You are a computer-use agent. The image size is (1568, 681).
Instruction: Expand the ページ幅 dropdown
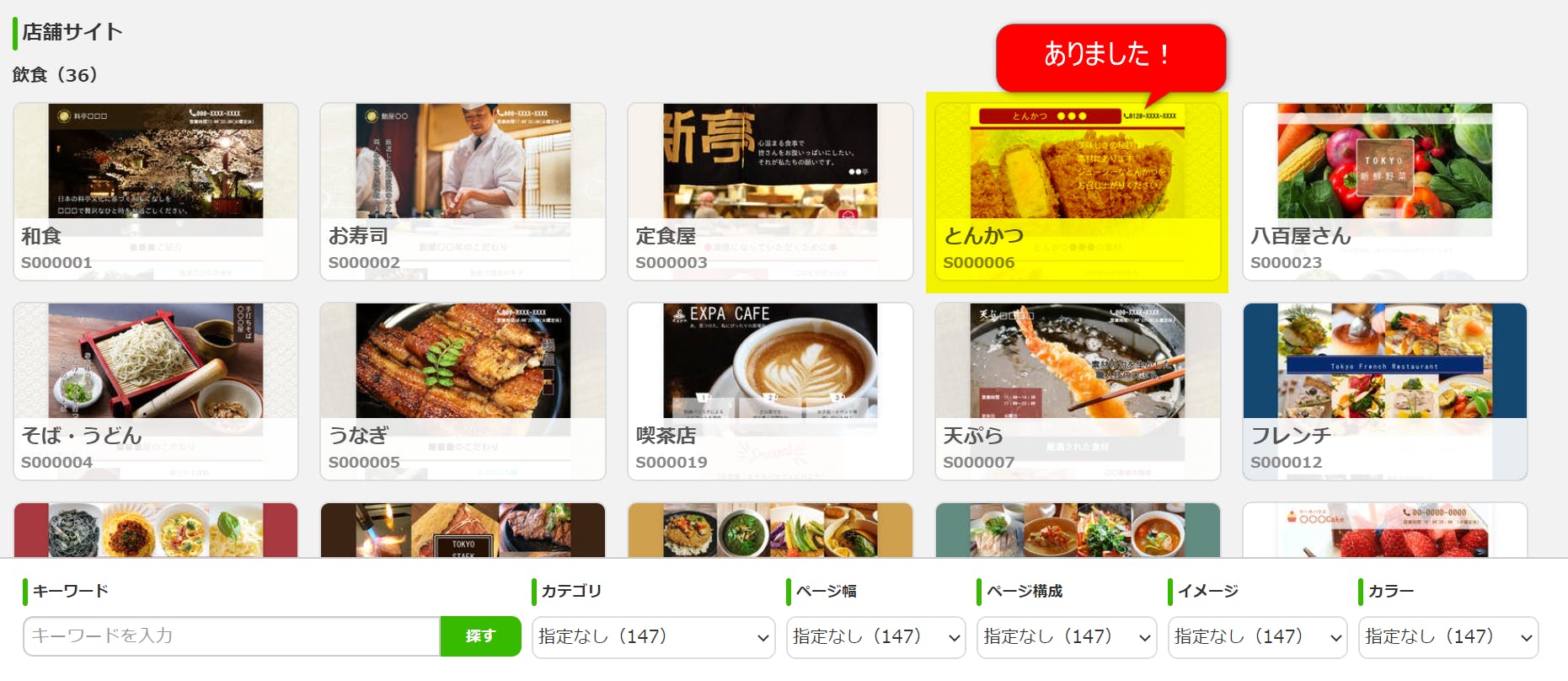875,637
